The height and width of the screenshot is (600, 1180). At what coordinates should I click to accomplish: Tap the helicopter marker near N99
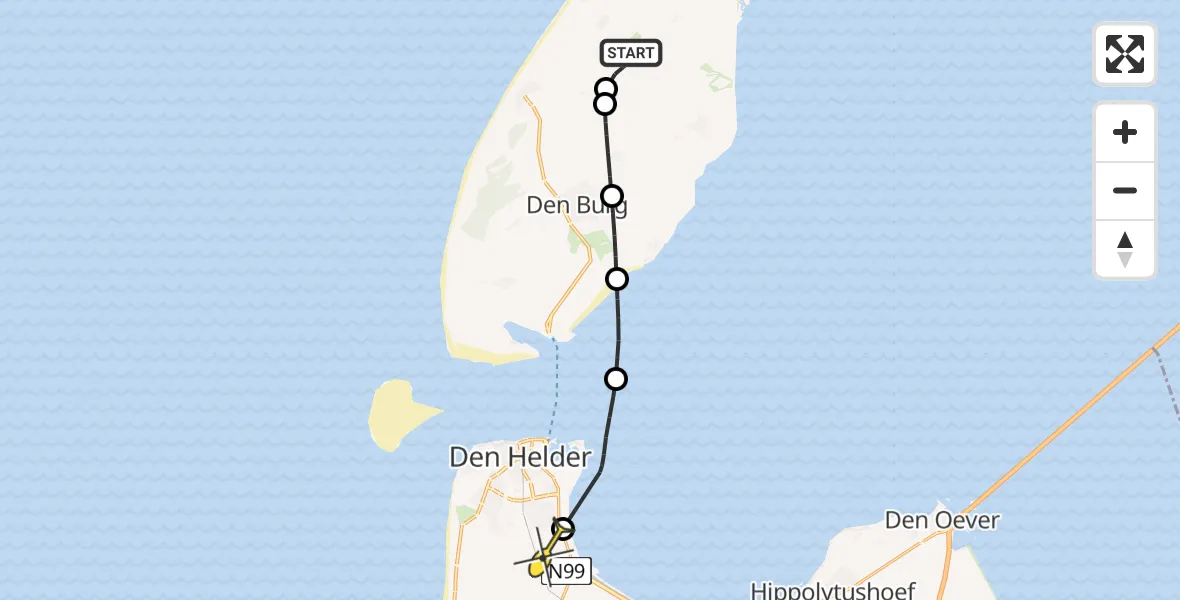tap(543, 558)
